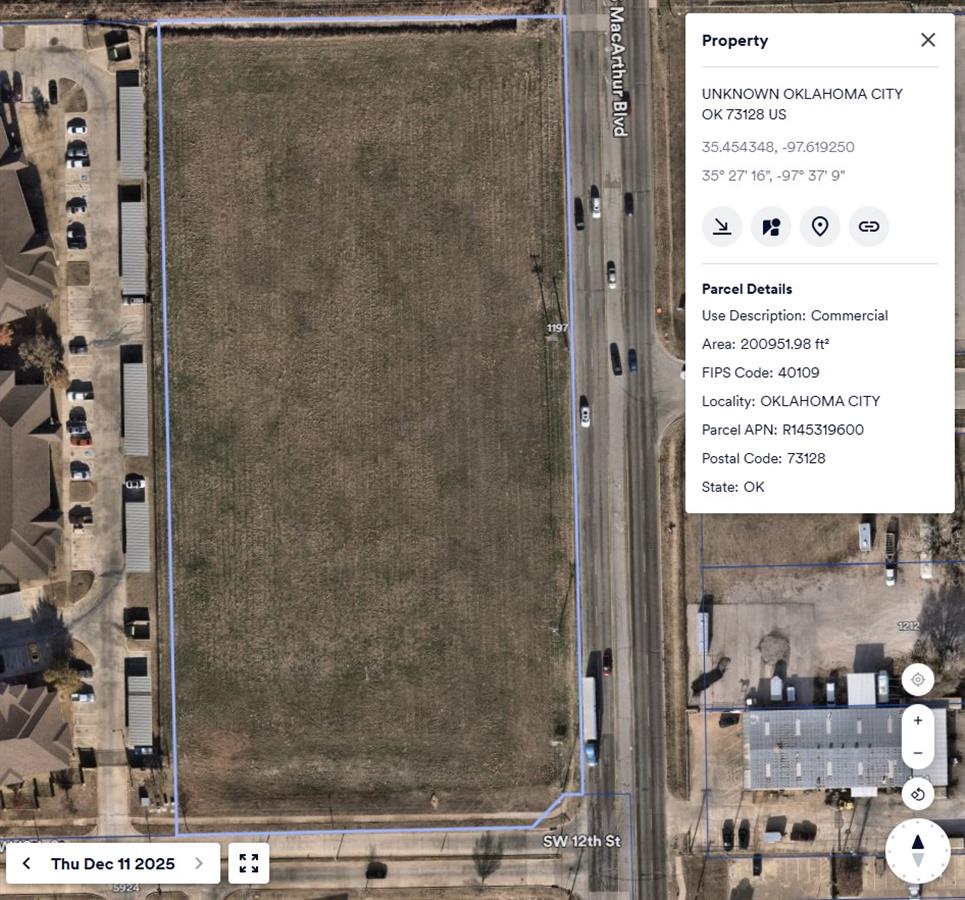Drop a location pin for this property
965x900 pixels.
tap(820, 227)
